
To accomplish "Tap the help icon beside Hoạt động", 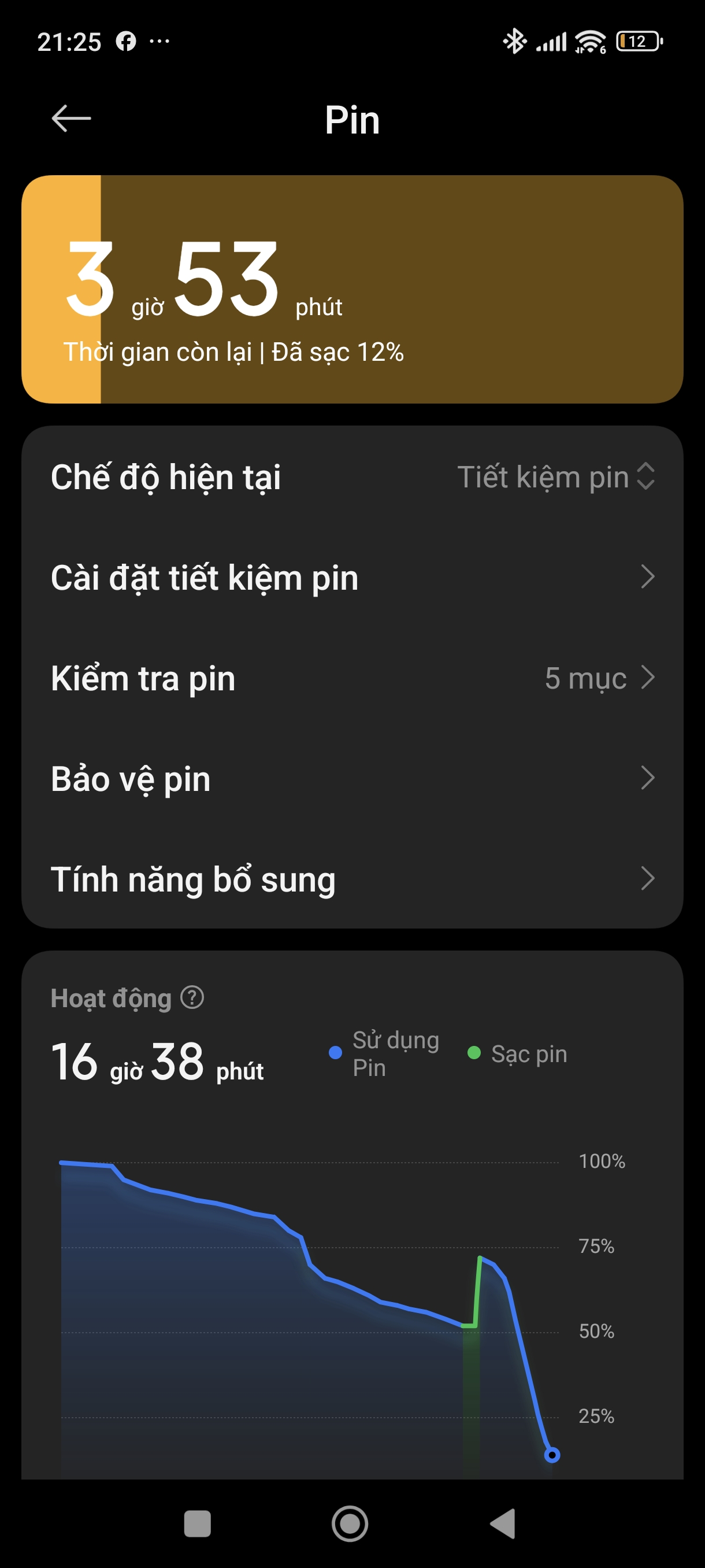I will pos(192,997).
